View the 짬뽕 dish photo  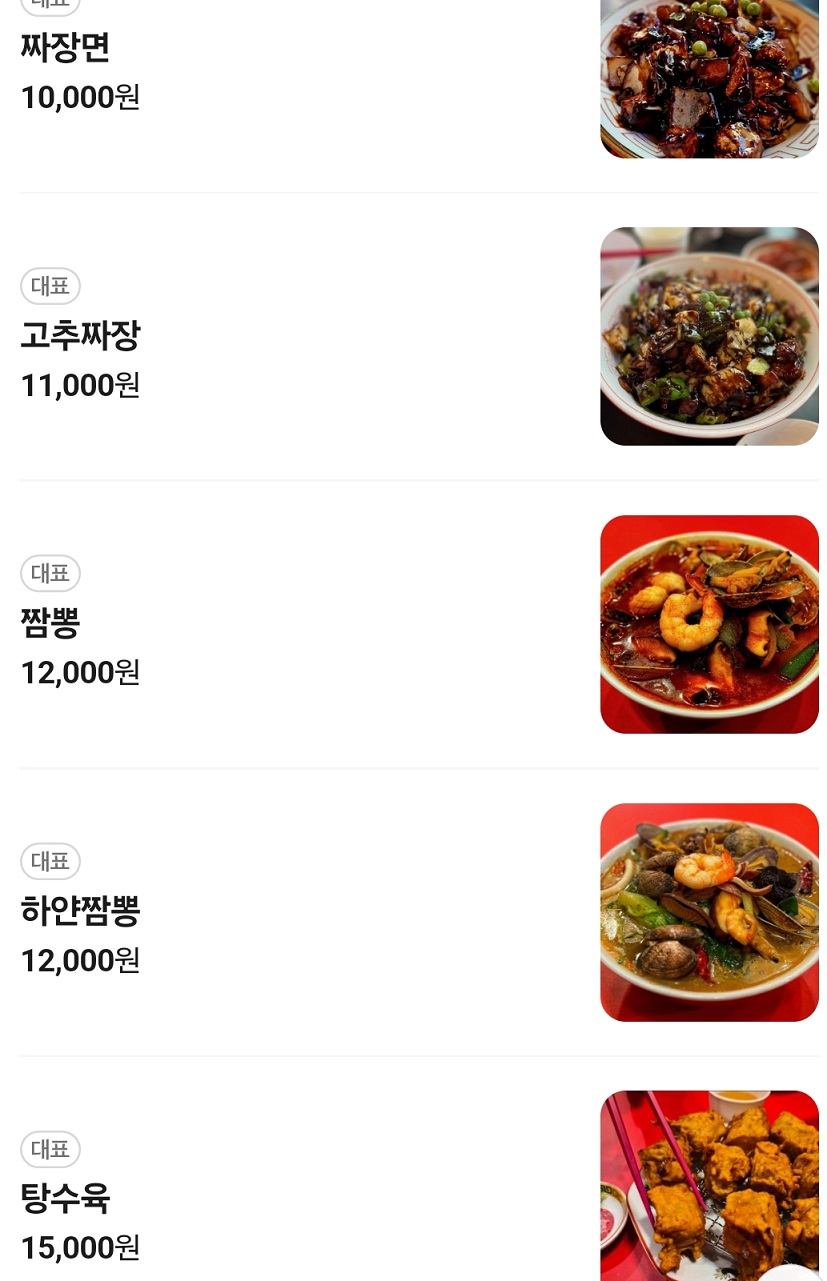pos(709,623)
